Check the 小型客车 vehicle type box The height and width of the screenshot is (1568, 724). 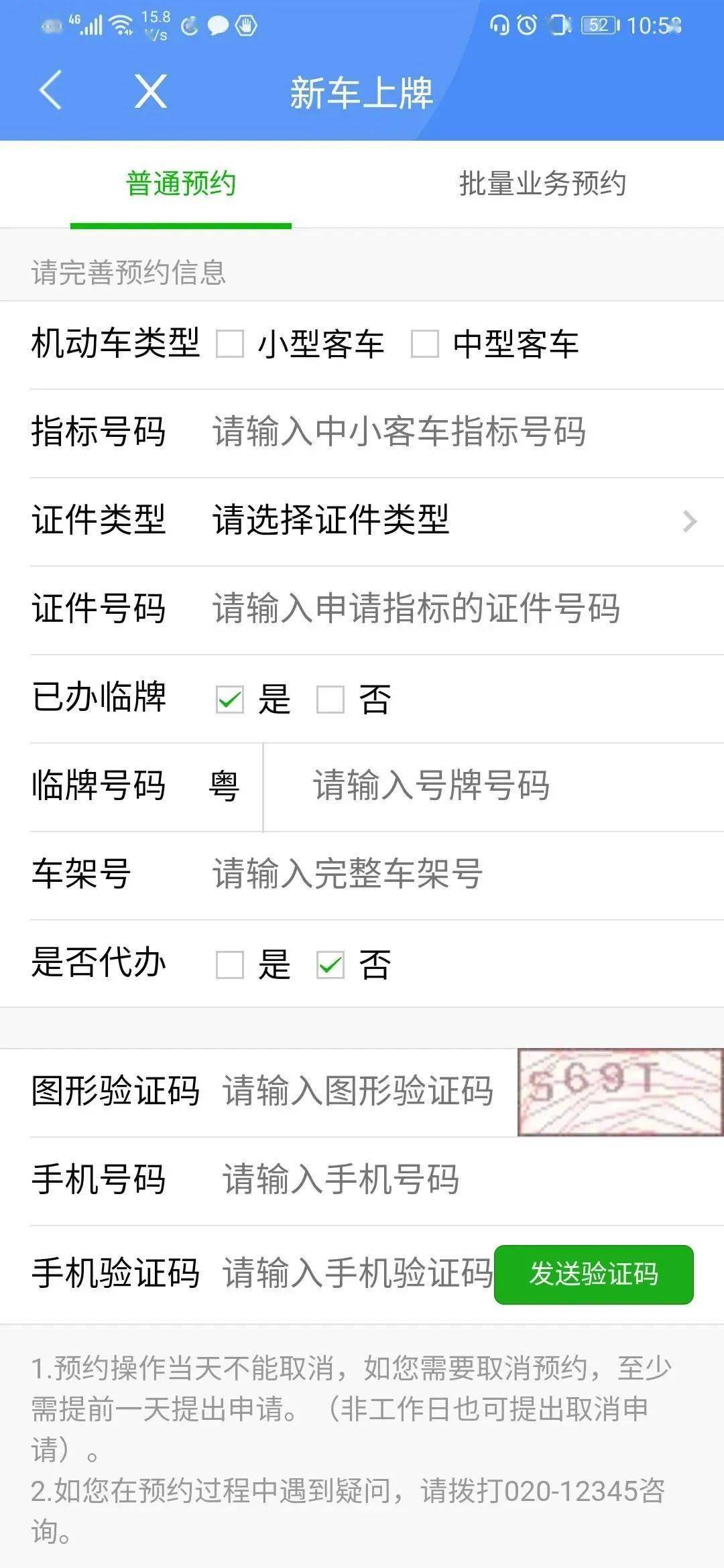pyautogui.click(x=230, y=344)
